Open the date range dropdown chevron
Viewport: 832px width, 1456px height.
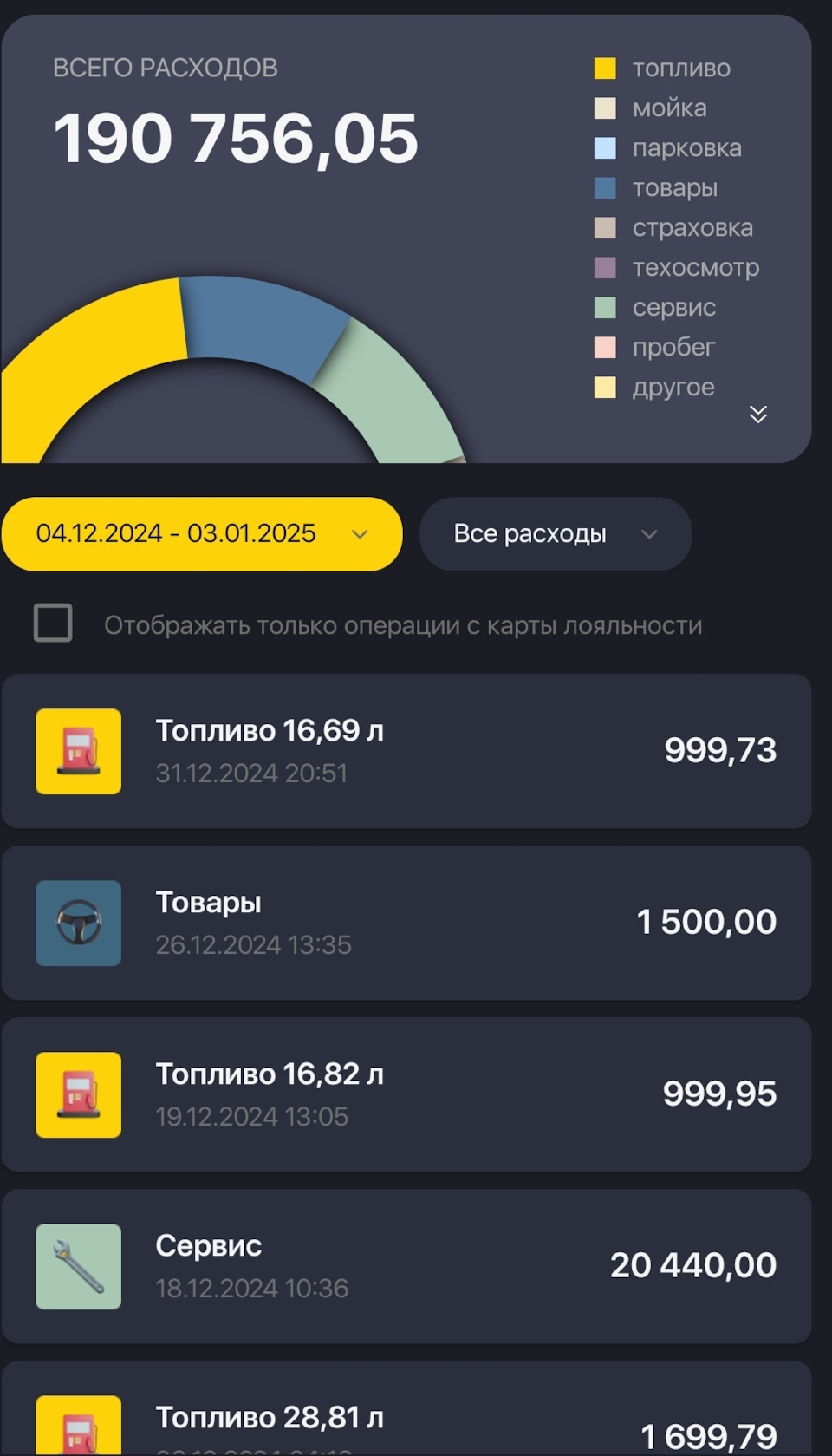[361, 534]
